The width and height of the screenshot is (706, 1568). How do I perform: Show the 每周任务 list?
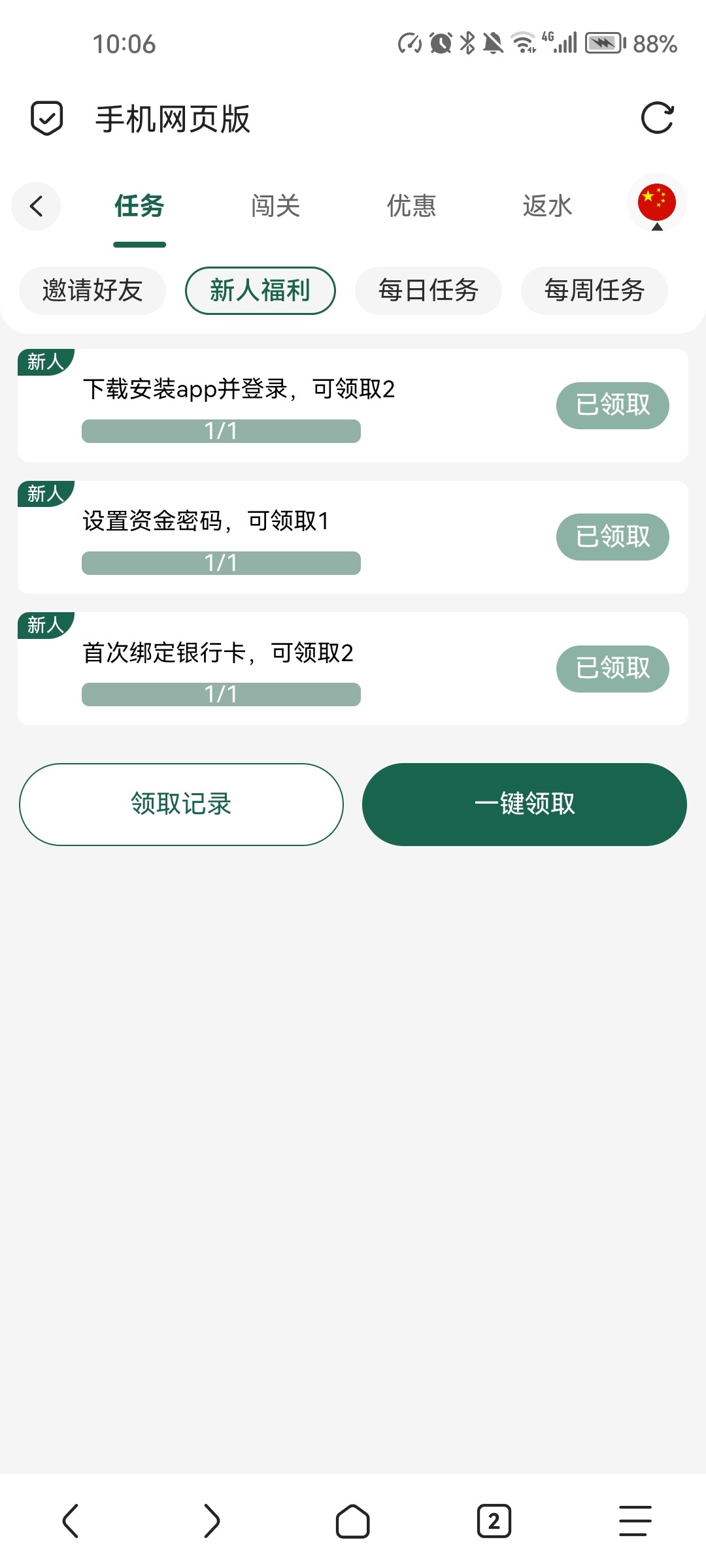coord(594,291)
